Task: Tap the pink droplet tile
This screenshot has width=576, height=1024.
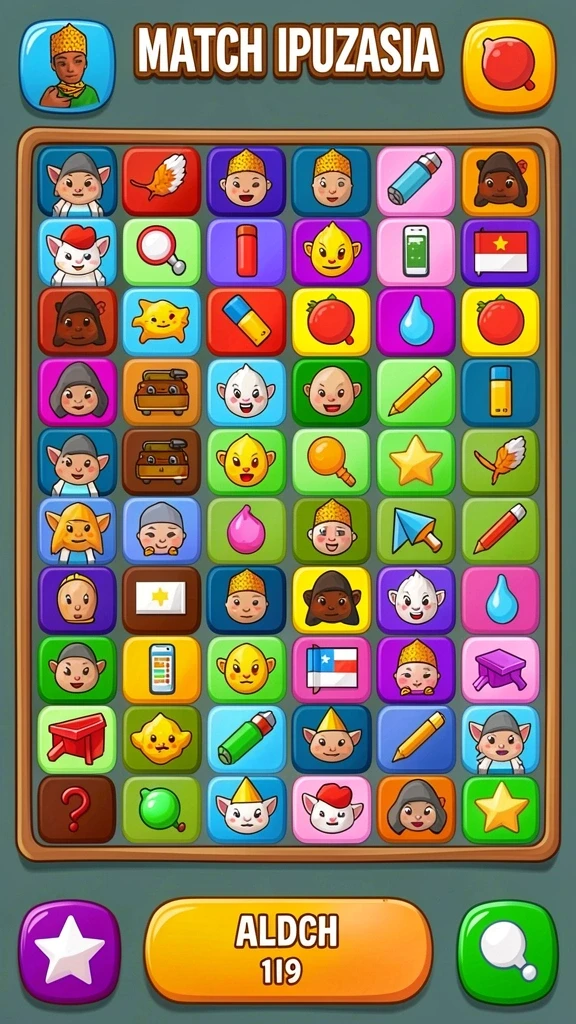Action: point(246,531)
